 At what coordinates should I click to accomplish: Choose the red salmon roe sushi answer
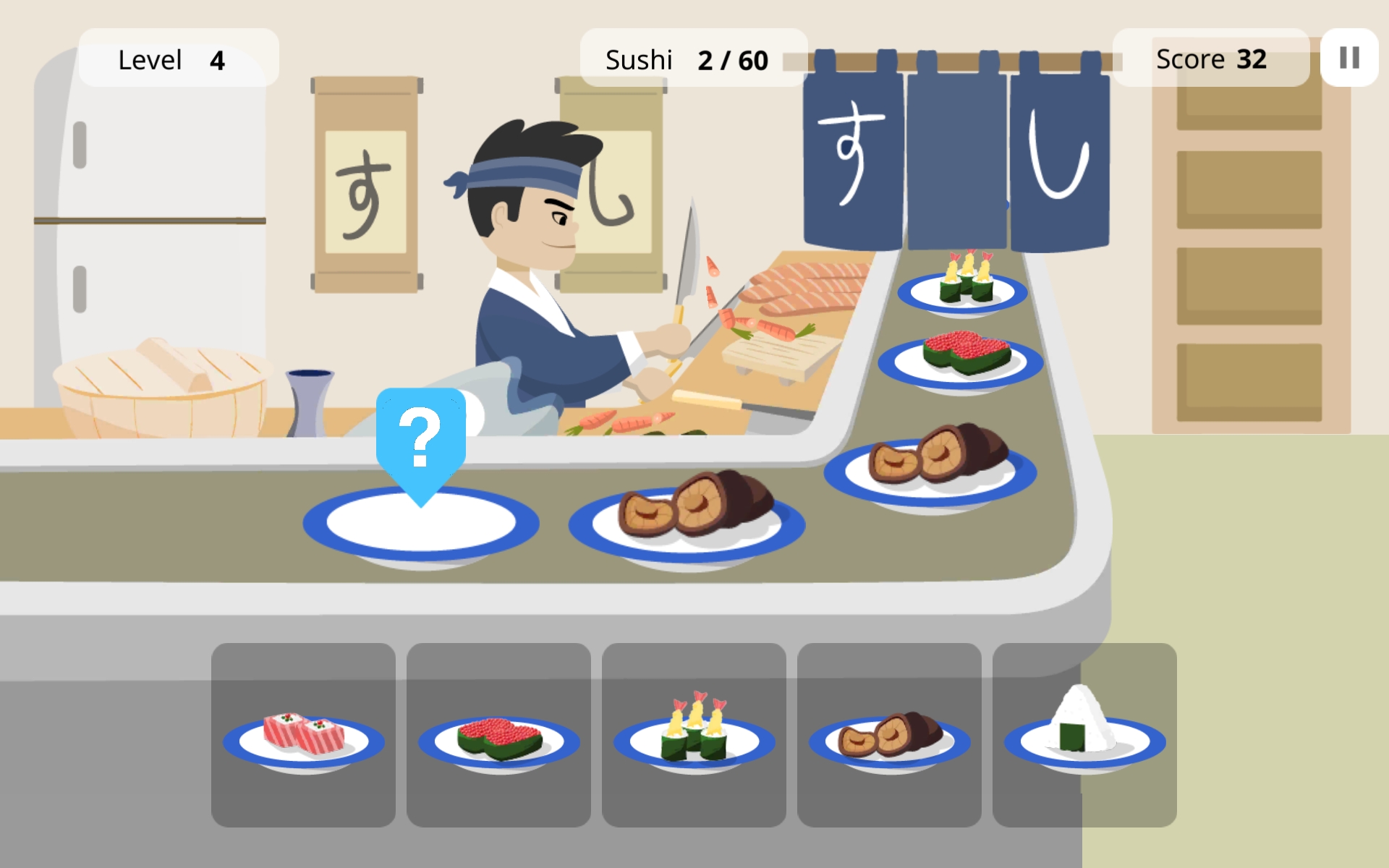pyautogui.click(x=498, y=736)
